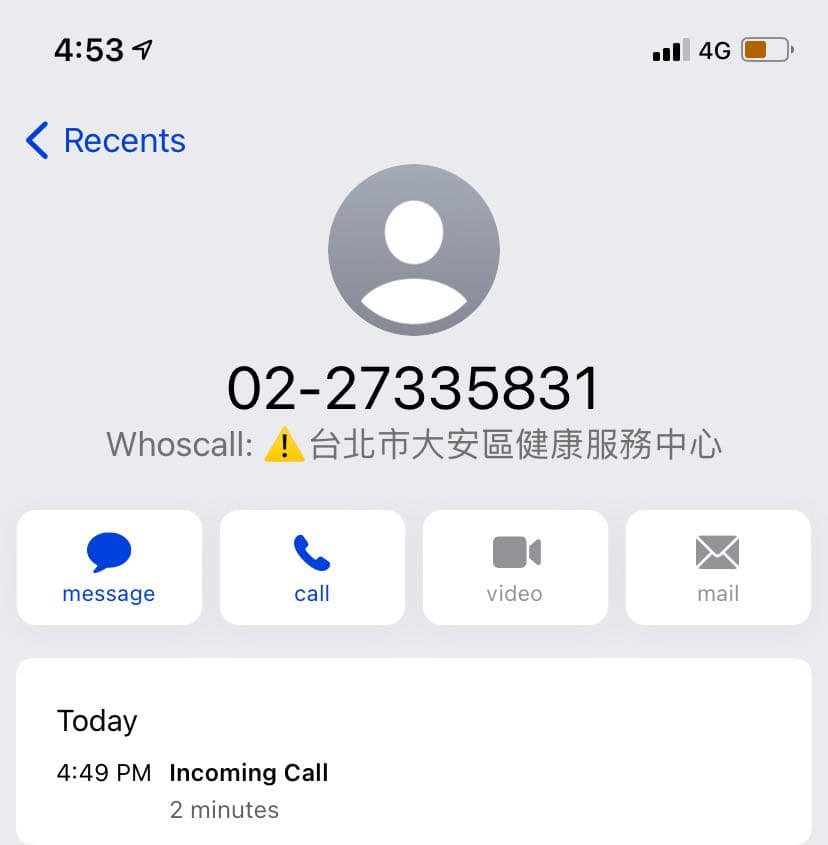Tap the back chevron beside Recents
The image size is (828, 845).
click(x=36, y=141)
